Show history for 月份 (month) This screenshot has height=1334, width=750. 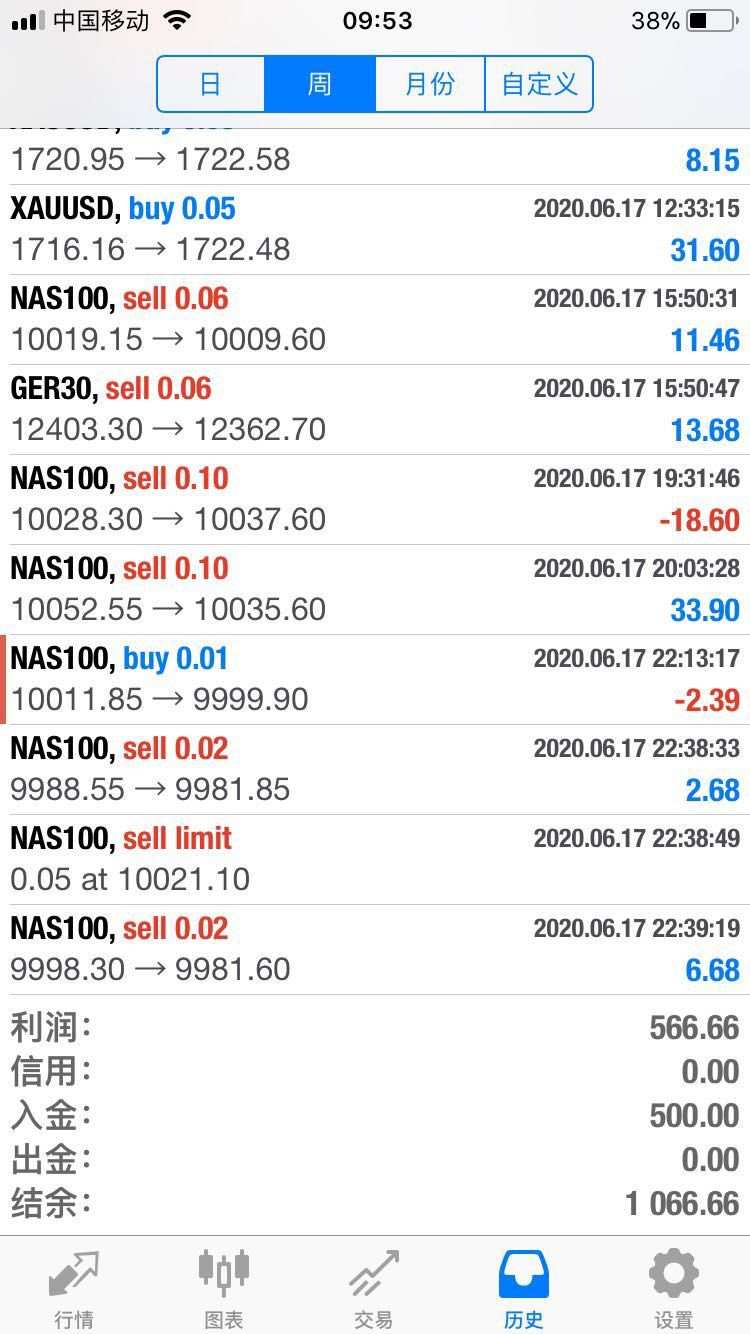tap(430, 84)
